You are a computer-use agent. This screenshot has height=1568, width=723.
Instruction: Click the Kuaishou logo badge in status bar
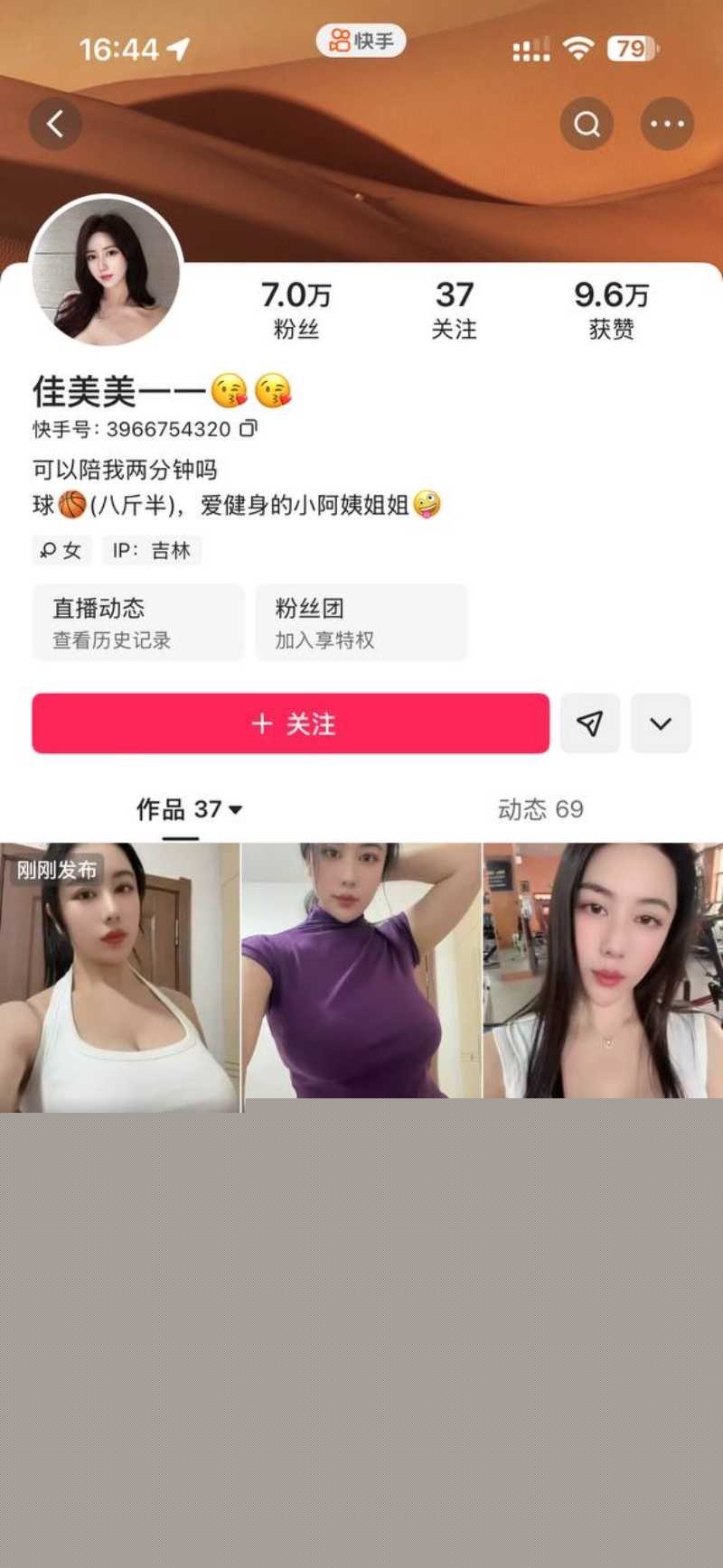click(361, 41)
